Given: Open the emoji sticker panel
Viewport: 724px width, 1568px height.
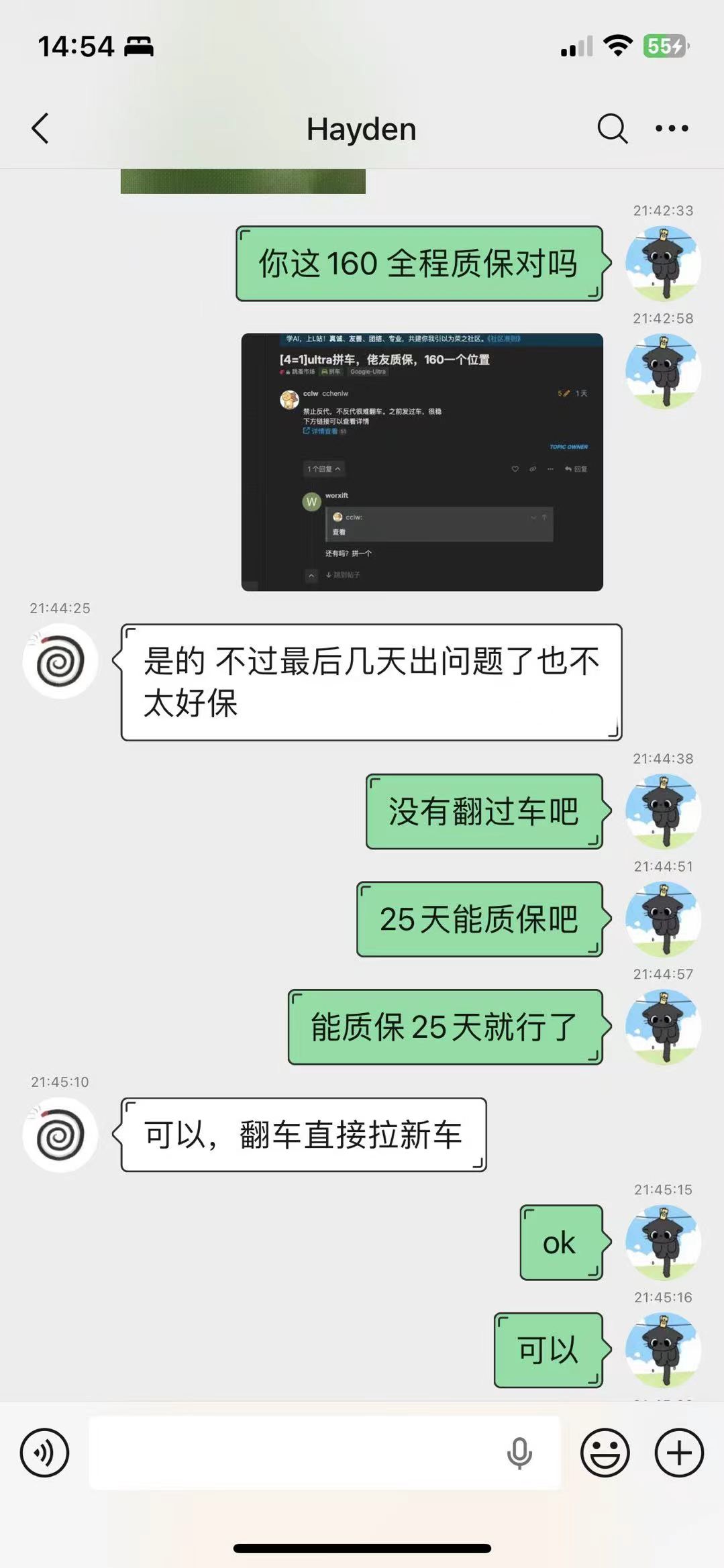Looking at the screenshot, I should (x=605, y=1453).
